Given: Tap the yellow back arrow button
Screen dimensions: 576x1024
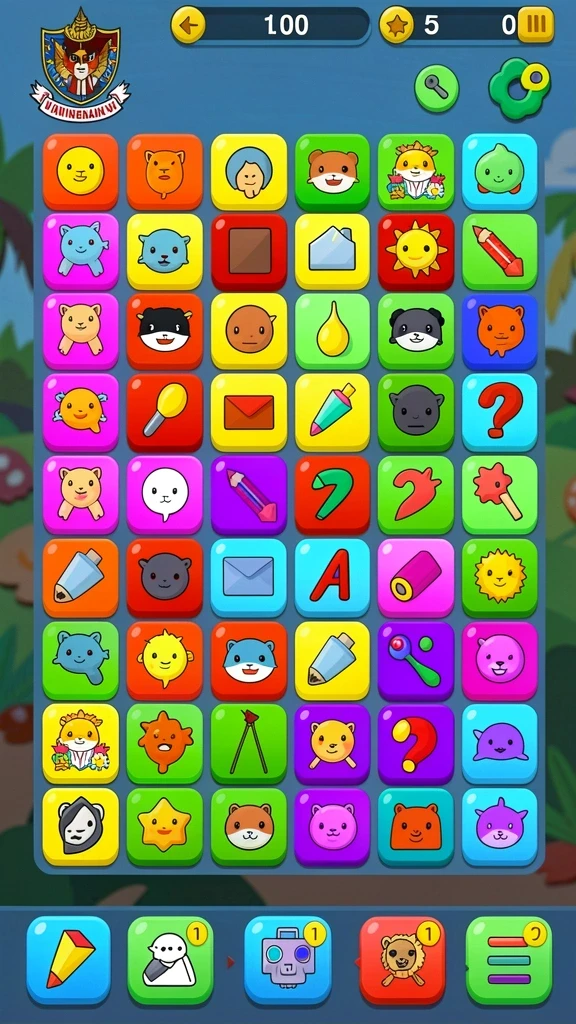Looking at the screenshot, I should 188,25.
